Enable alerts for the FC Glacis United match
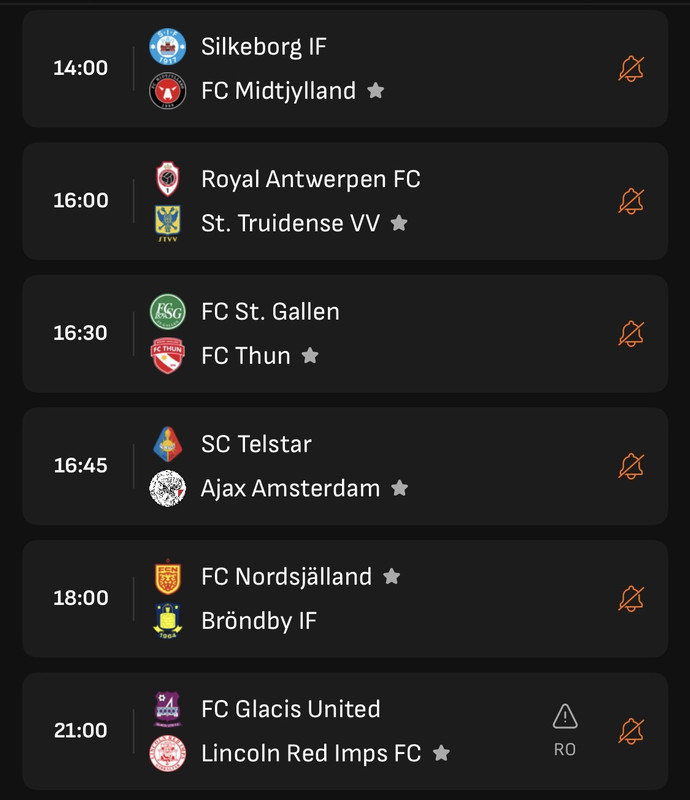This screenshot has width=690, height=800. tap(631, 731)
